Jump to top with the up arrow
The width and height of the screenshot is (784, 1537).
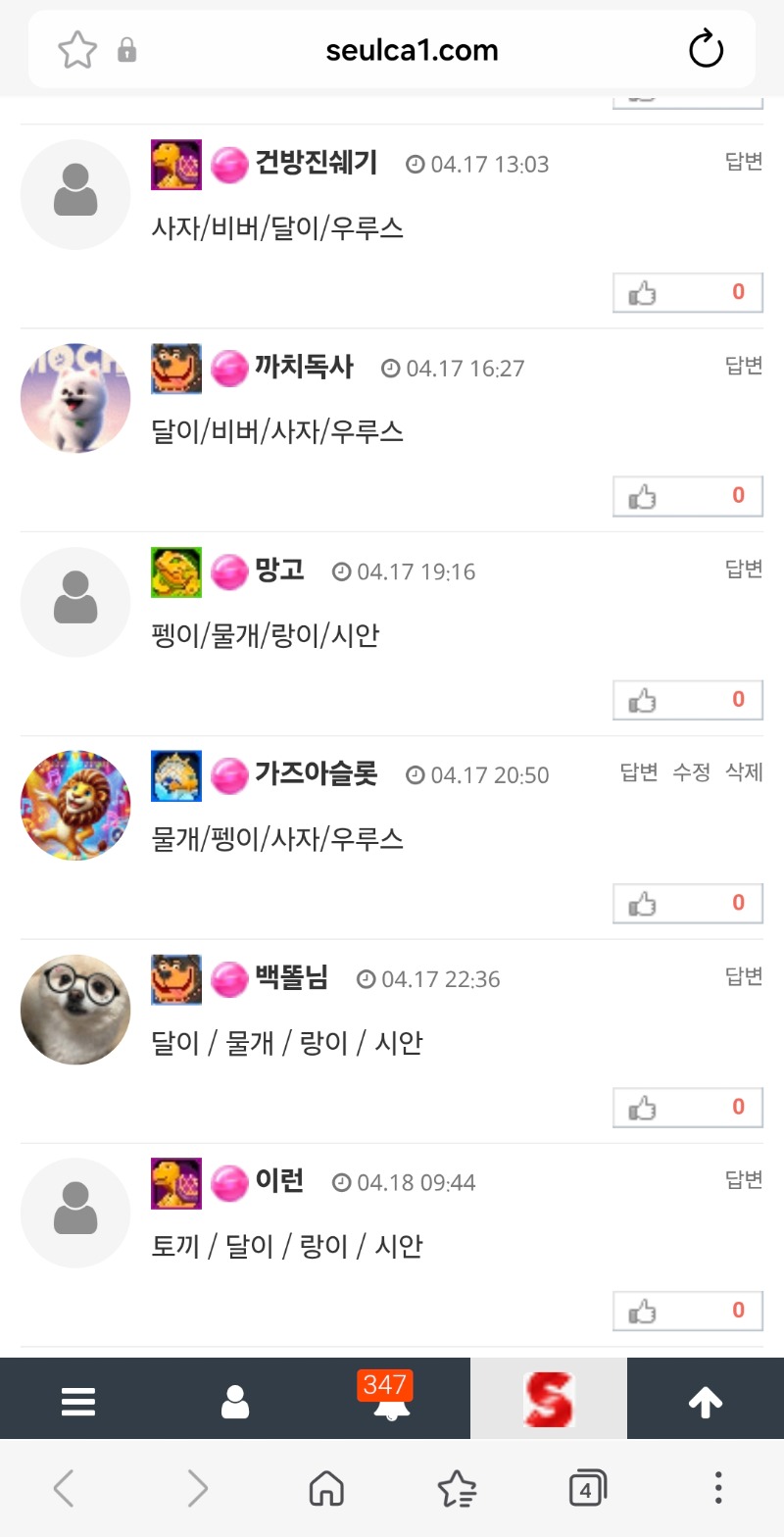pos(706,1402)
